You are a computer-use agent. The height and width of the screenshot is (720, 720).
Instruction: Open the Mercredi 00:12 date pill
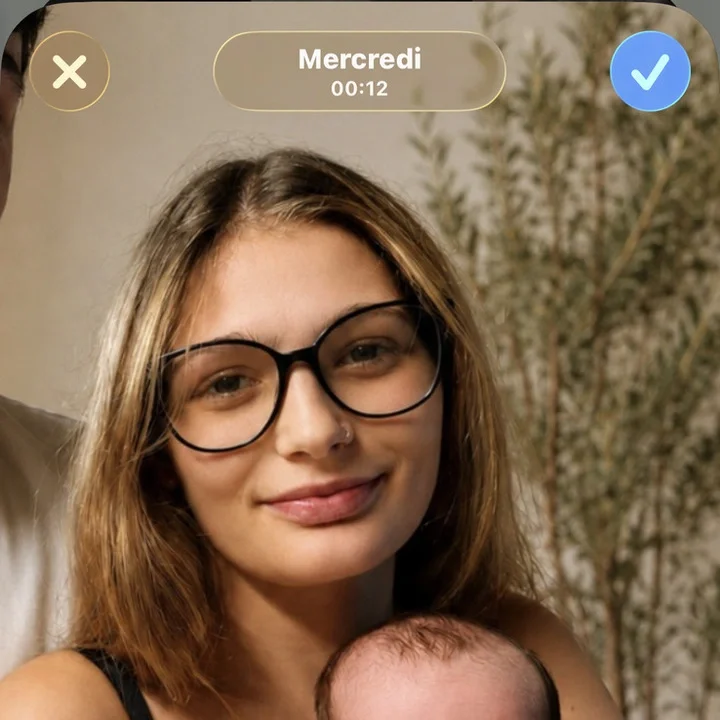click(x=360, y=71)
